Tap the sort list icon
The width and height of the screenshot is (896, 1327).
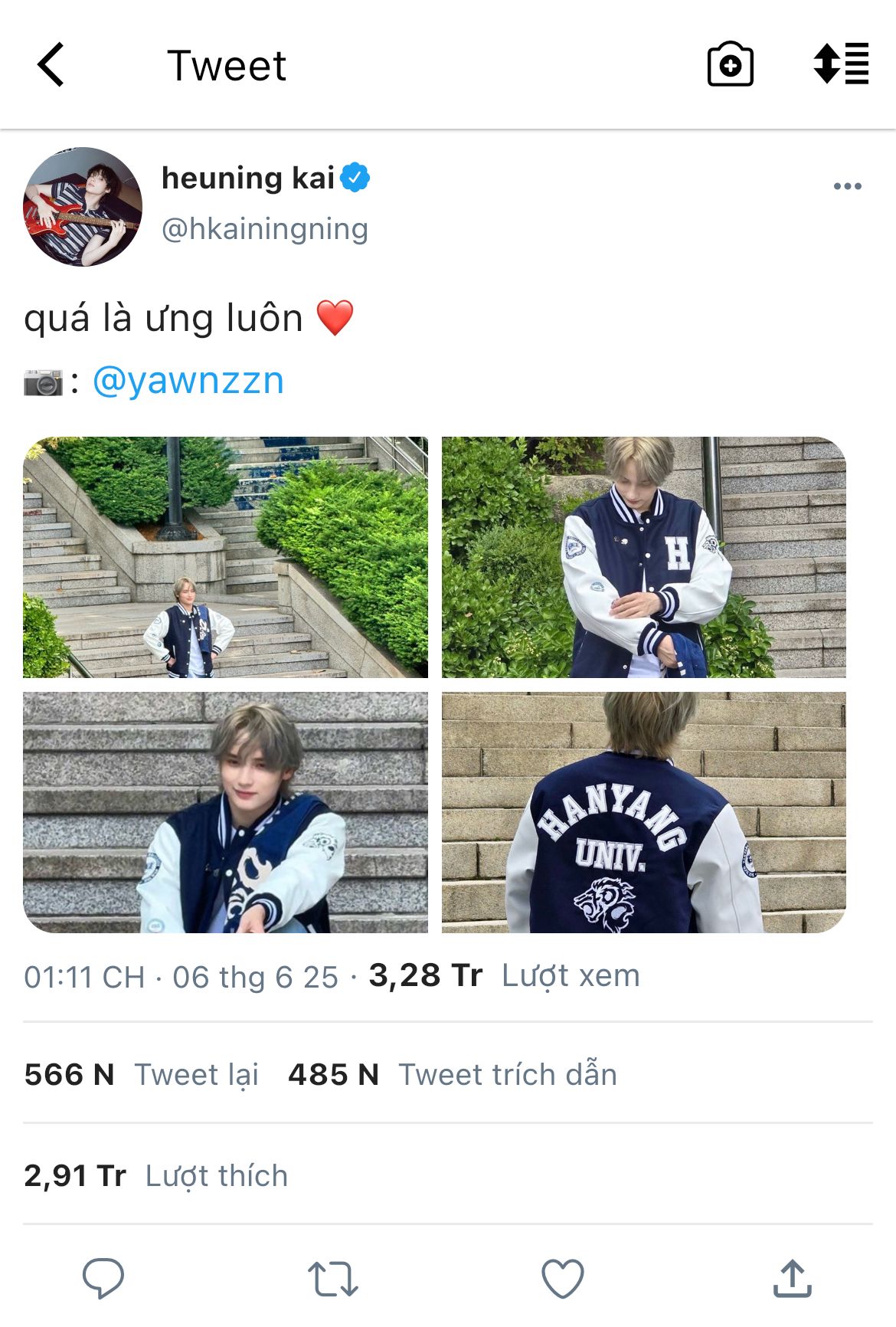click(x=841, y=64)
